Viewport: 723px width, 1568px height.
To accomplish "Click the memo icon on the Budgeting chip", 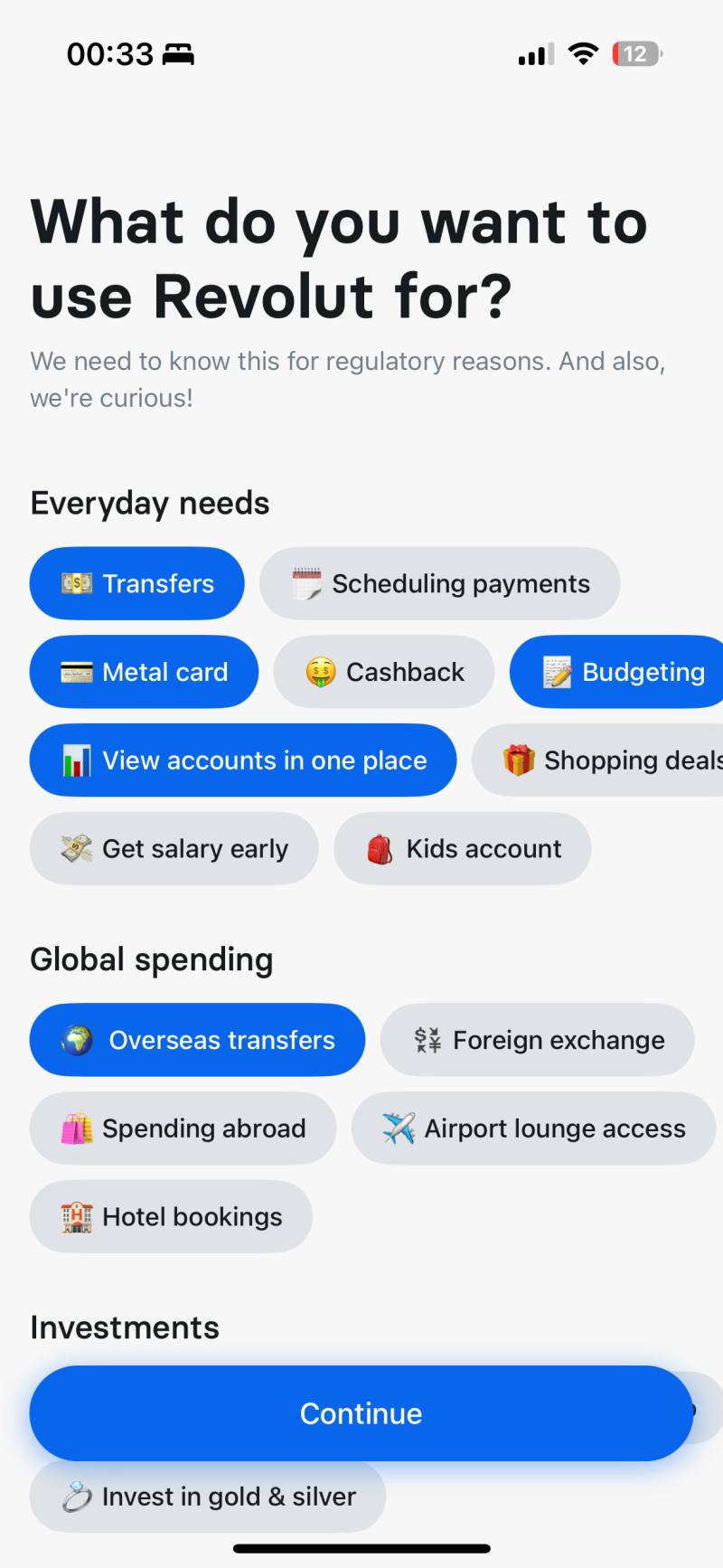I will (x=556, y=672).
